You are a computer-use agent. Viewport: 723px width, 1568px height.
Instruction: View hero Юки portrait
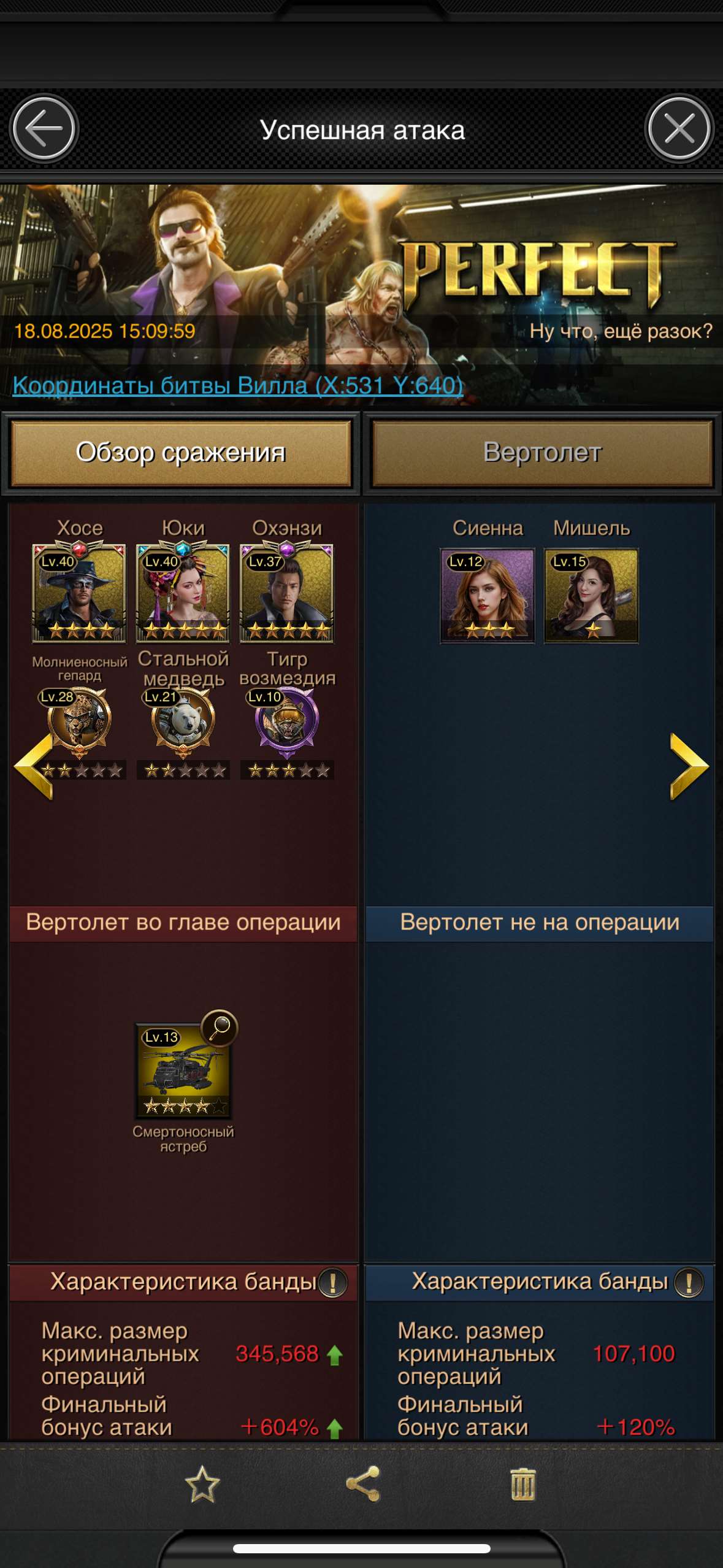tap(183, 593)
